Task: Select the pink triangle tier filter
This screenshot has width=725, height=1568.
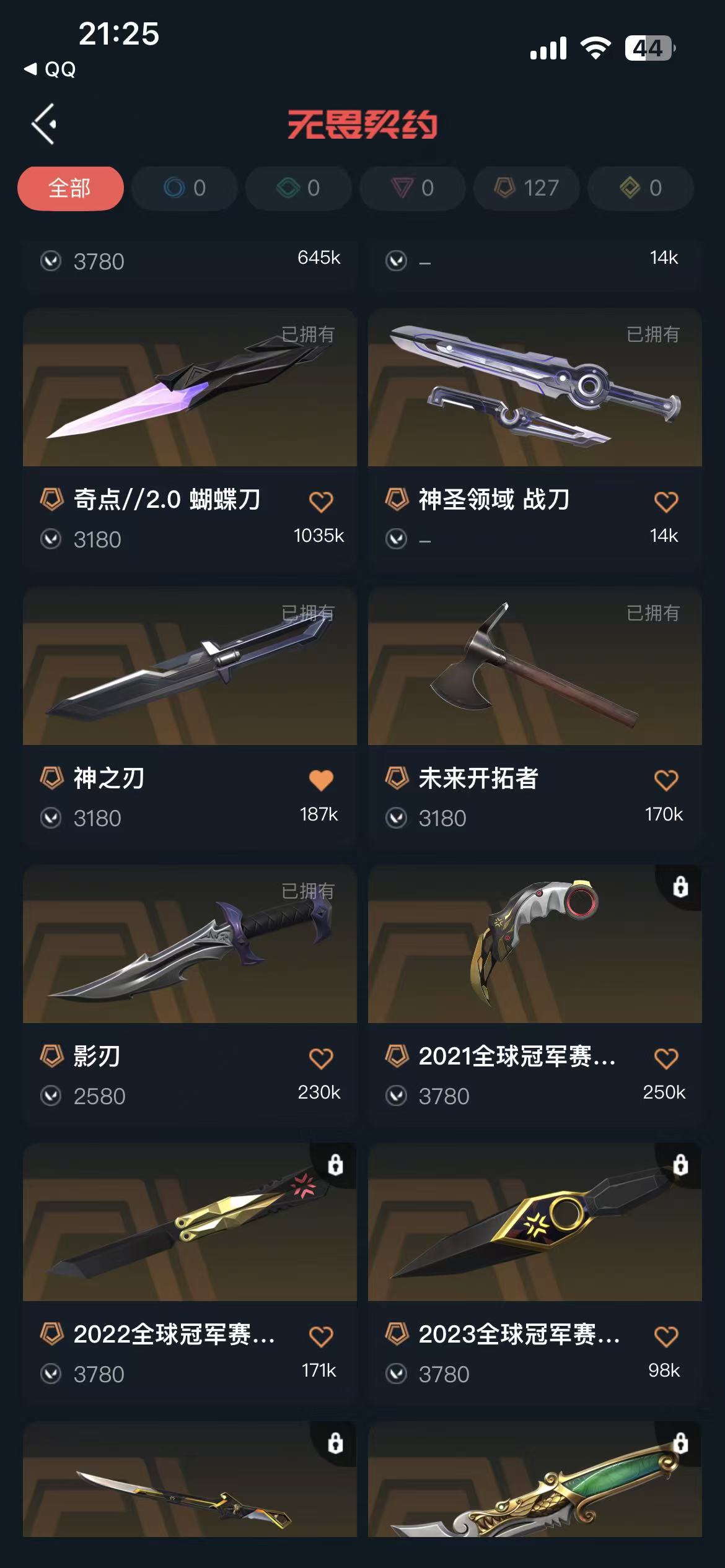Action: coord(412,188)
